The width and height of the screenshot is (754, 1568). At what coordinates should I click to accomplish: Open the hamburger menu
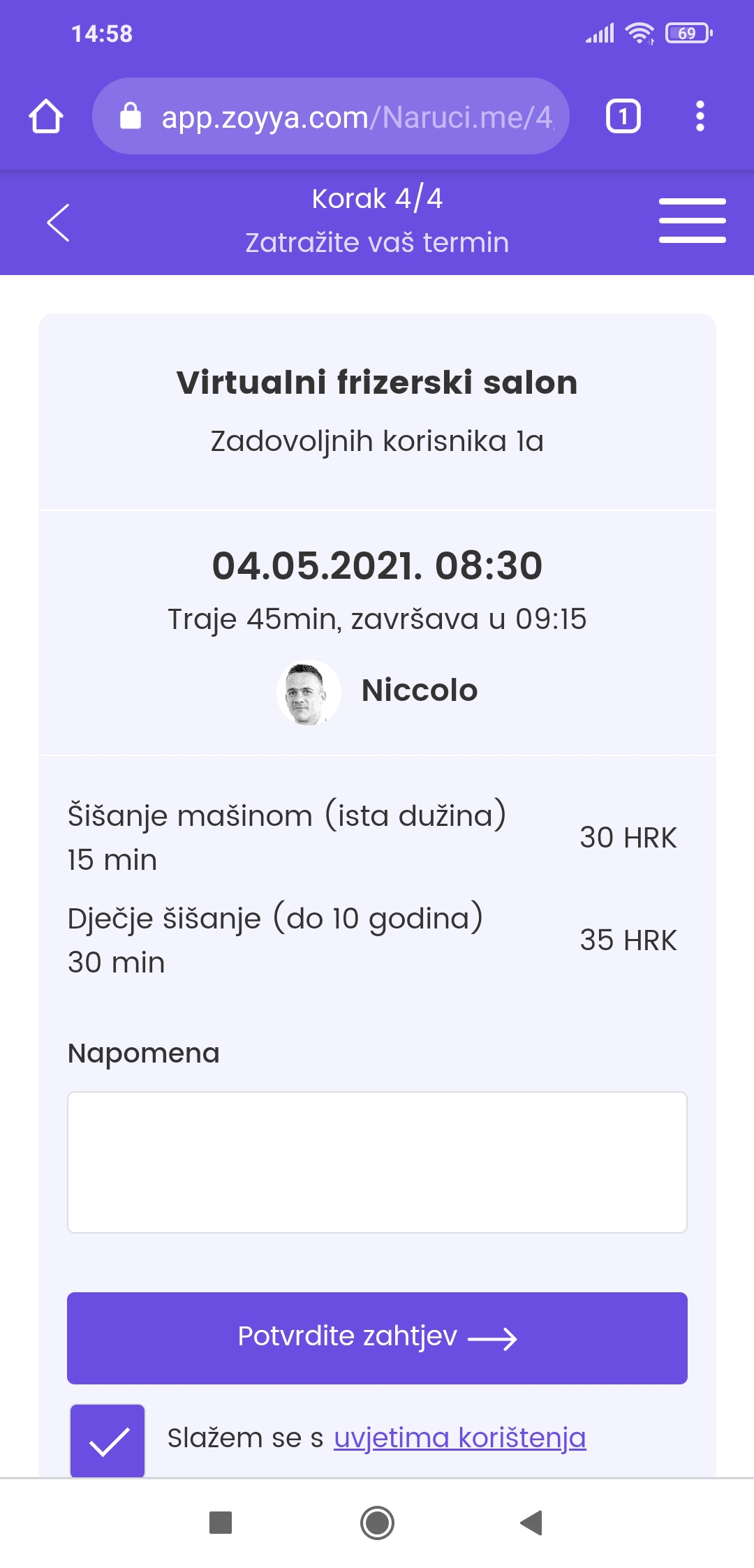tap(692, 221)
